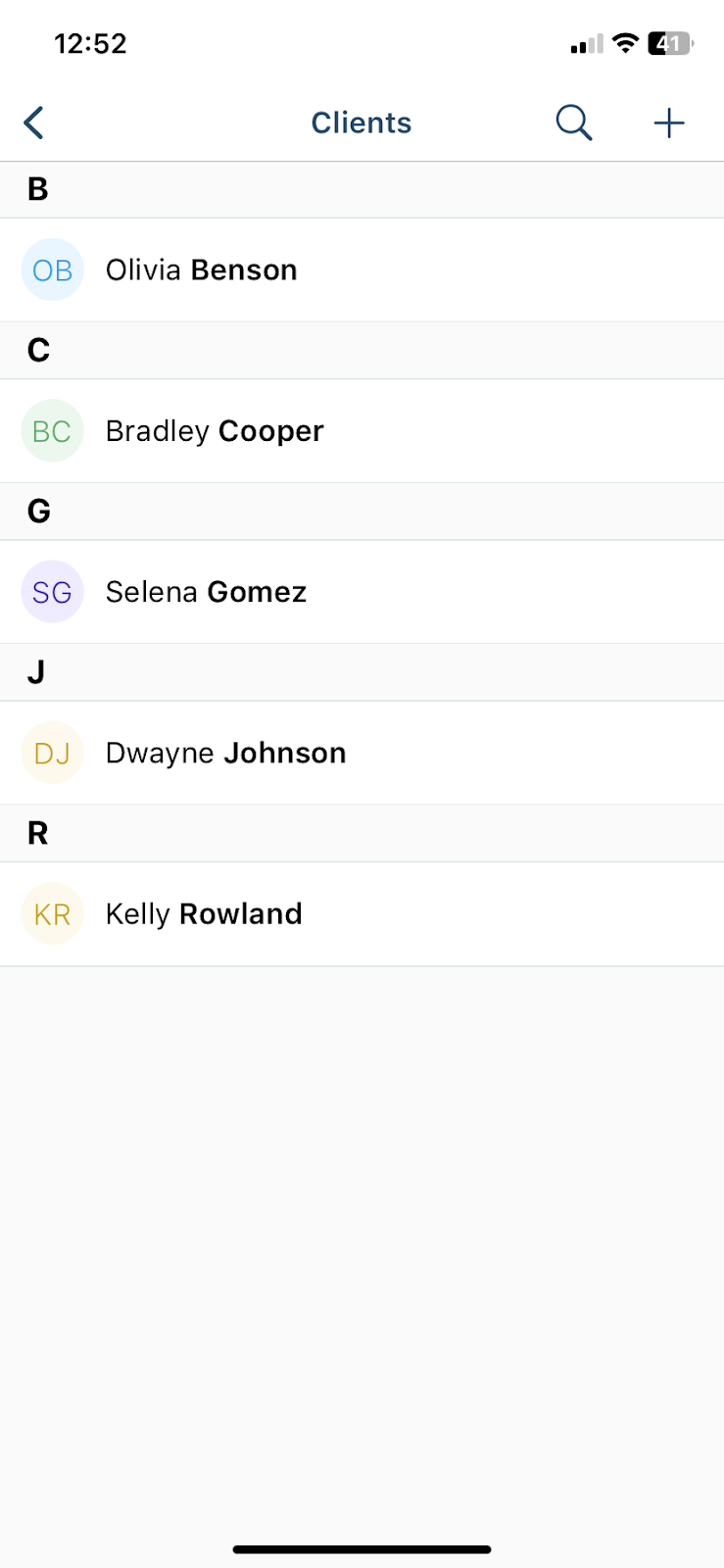Select Bradley Cooper from the list
Image resolution: width=724 pixels, height=1568 pixels.
(362, 430)
